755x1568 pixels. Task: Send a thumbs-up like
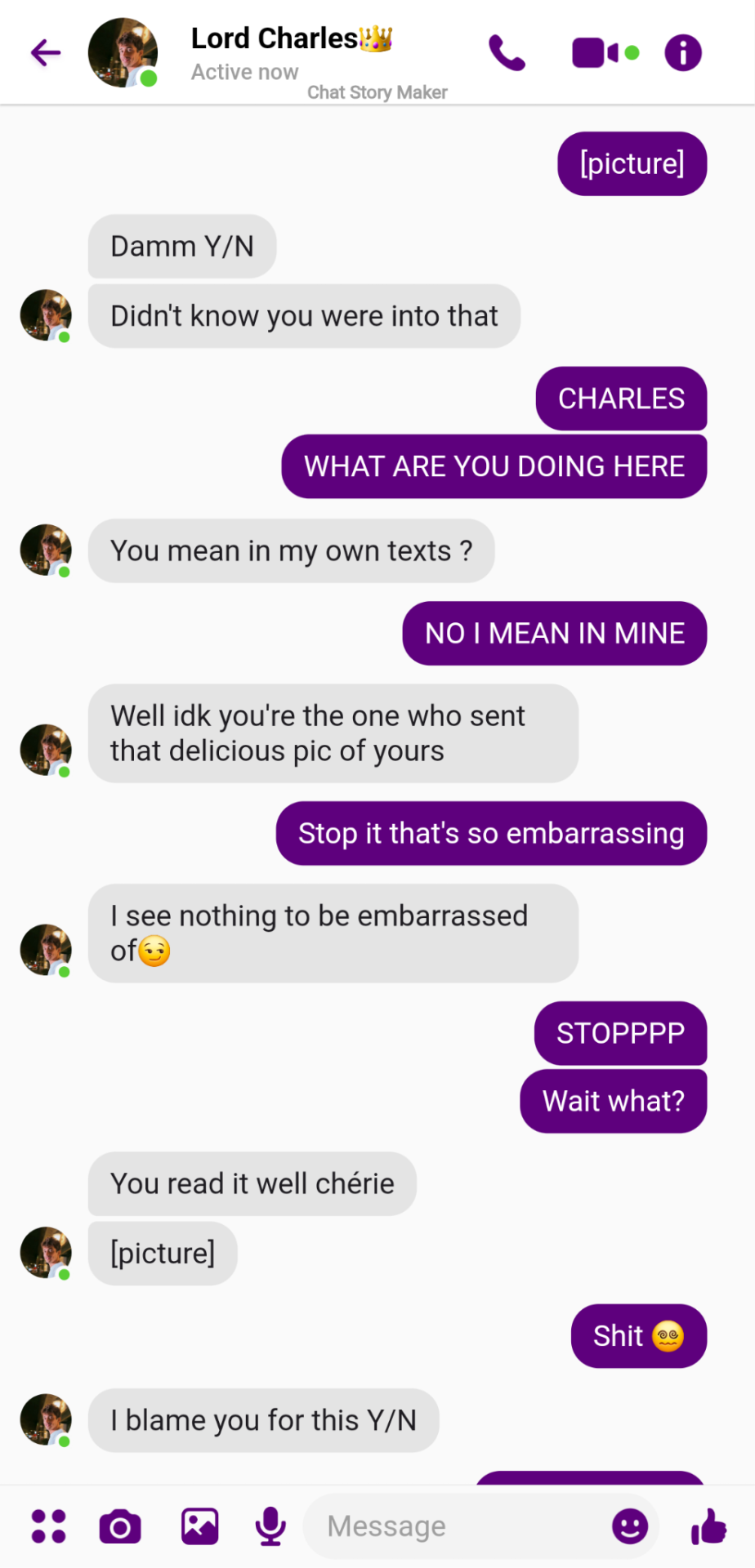pyautogui.click(x=708, y=1526)
